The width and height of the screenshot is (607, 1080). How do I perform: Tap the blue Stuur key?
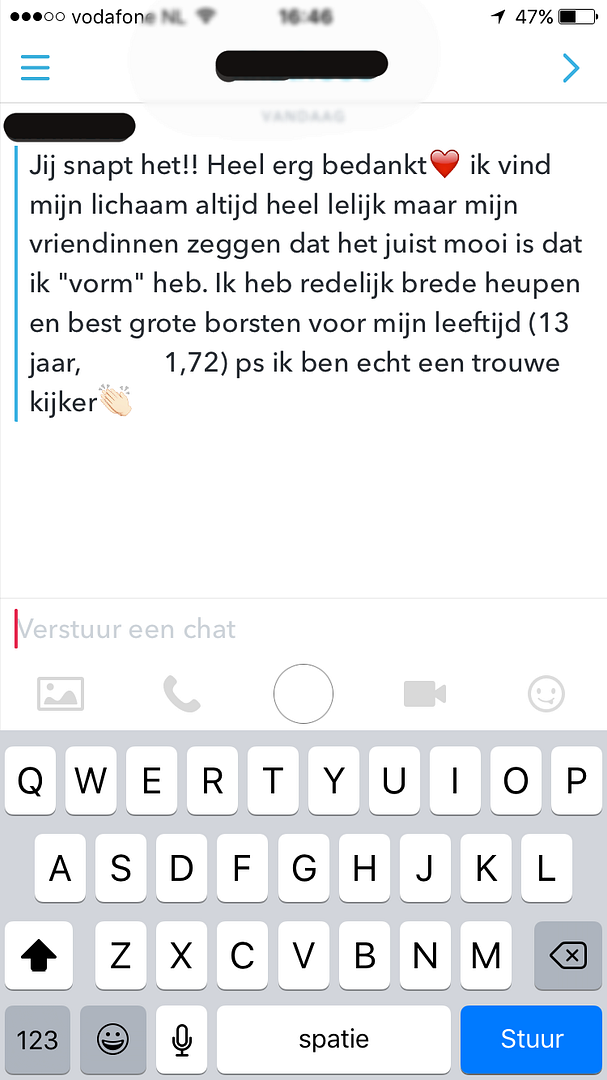point(532,1039)
